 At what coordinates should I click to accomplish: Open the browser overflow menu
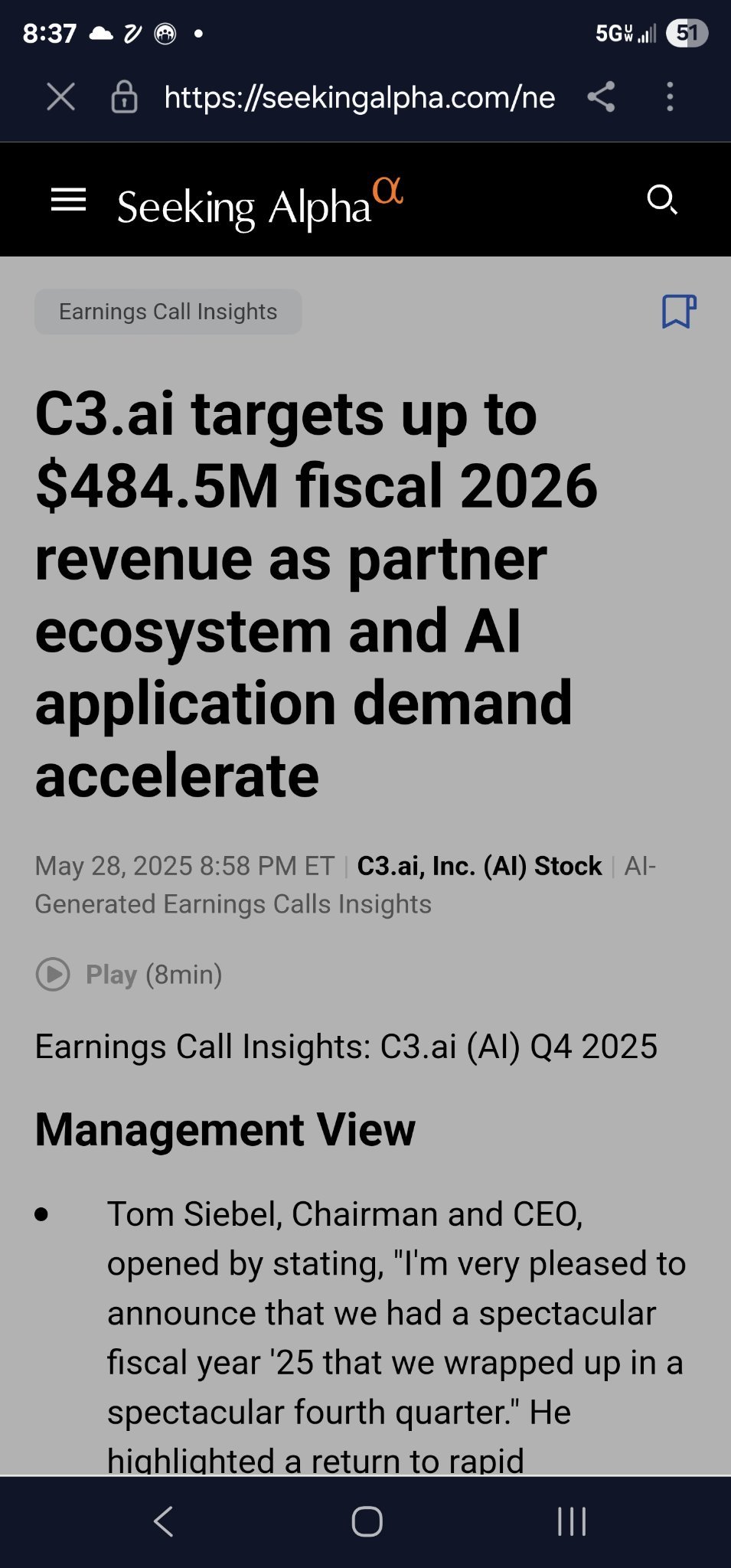(x=670, y=97)
